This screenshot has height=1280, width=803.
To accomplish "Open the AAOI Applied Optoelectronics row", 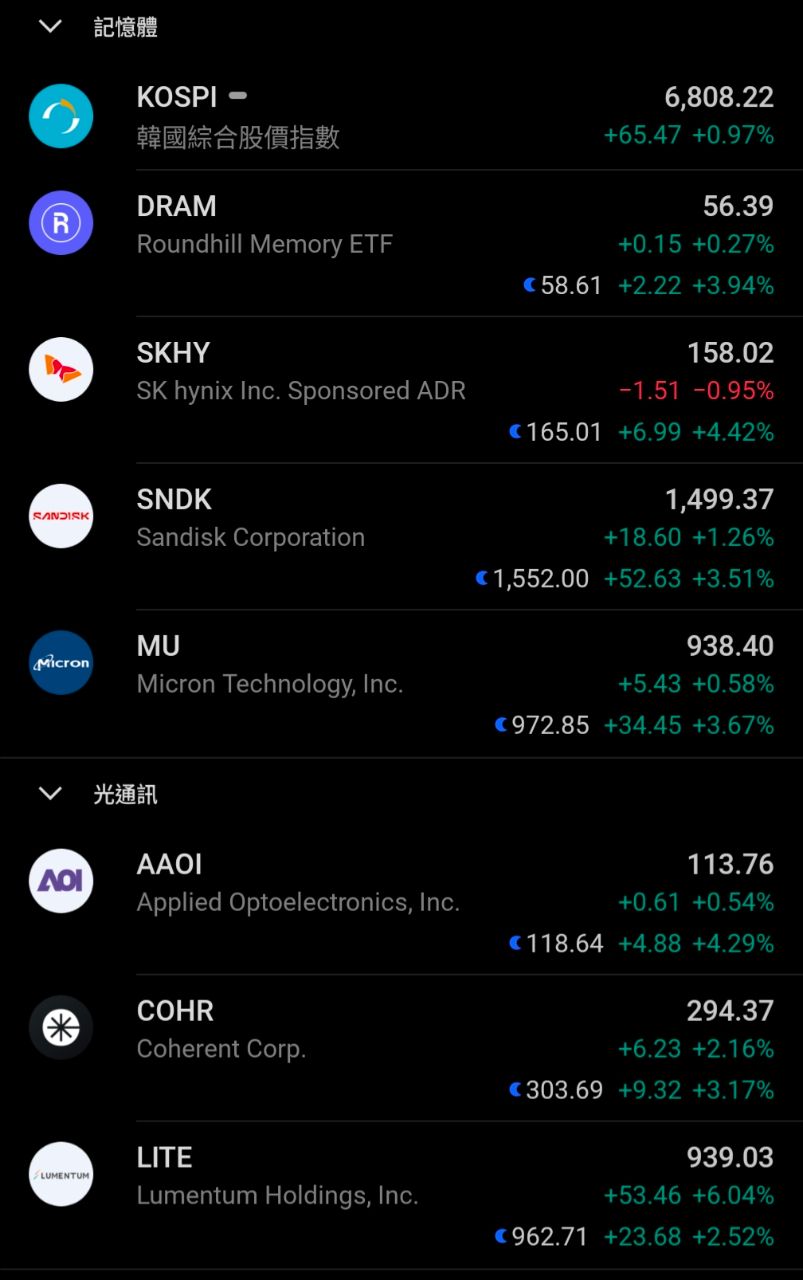I will 401,902.
